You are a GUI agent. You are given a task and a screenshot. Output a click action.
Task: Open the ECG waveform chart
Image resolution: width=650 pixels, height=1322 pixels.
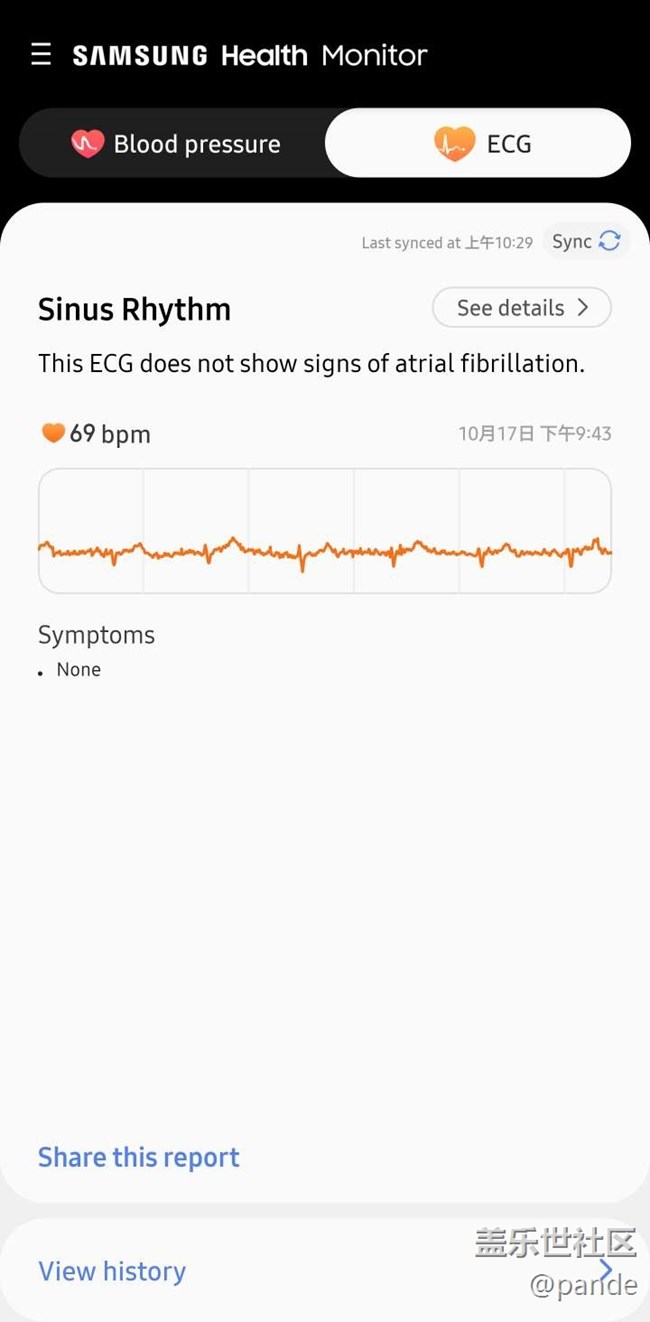tap(324, 531)
